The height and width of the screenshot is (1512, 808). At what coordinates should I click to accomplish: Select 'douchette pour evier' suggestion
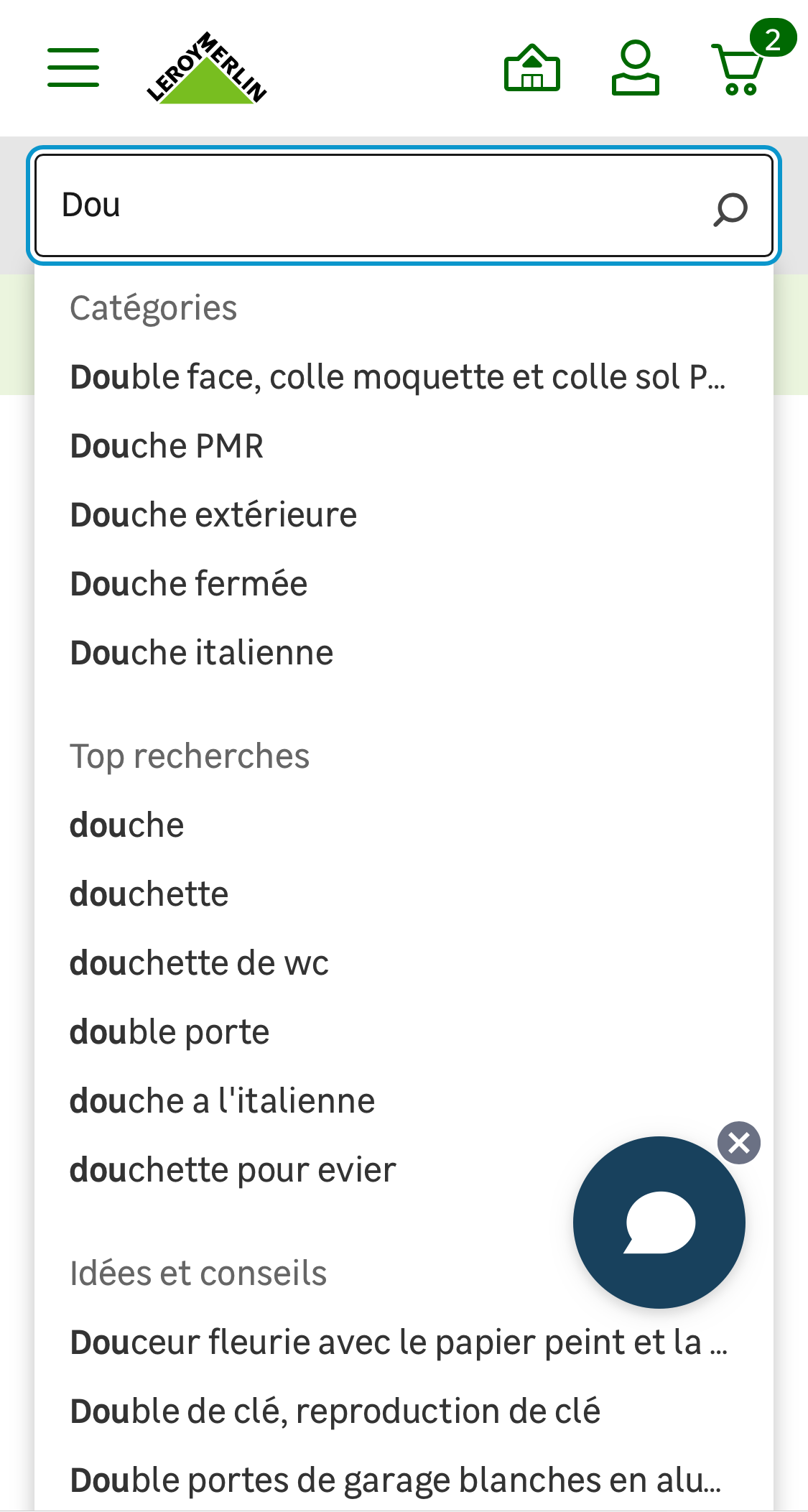click(231, 1169)
